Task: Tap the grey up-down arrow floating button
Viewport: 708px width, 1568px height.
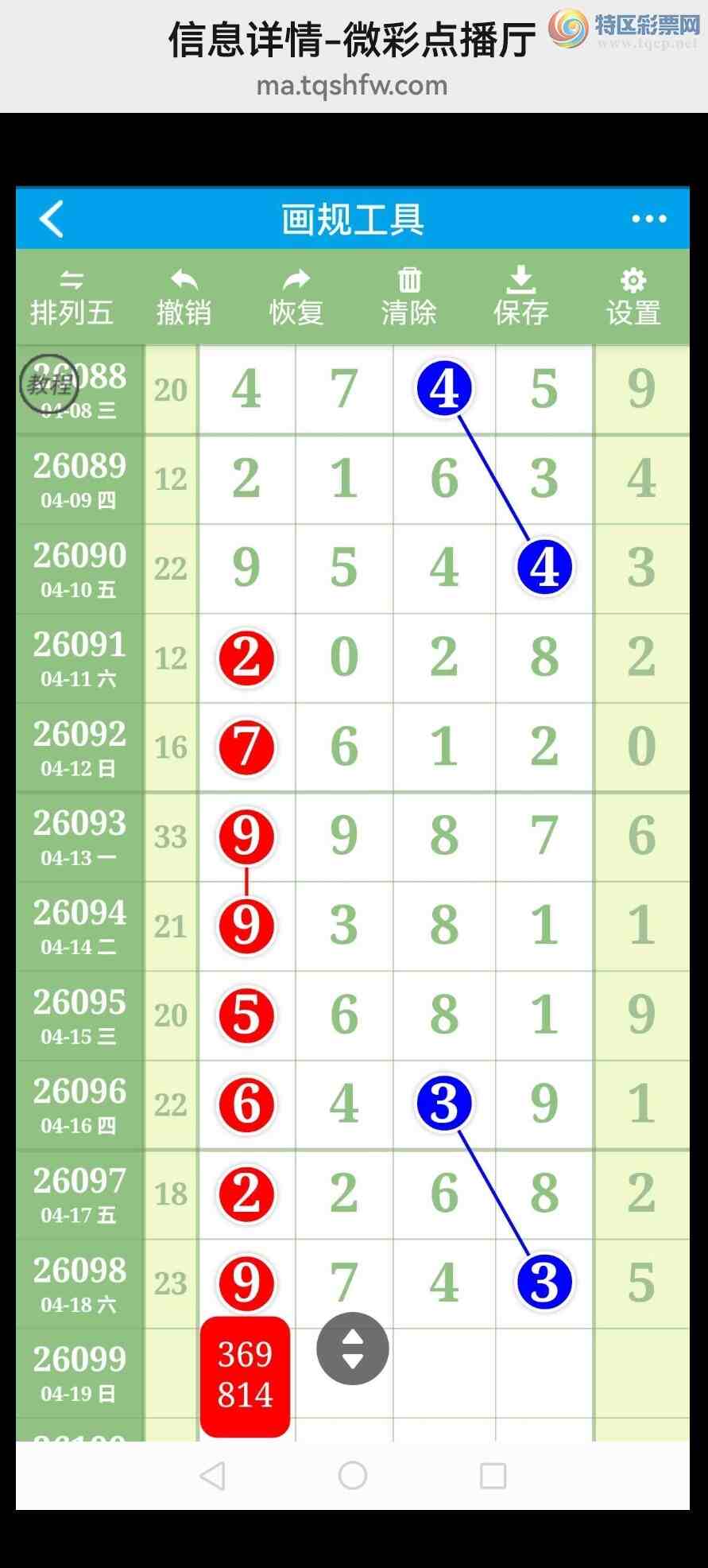Action: [352, 1349]
